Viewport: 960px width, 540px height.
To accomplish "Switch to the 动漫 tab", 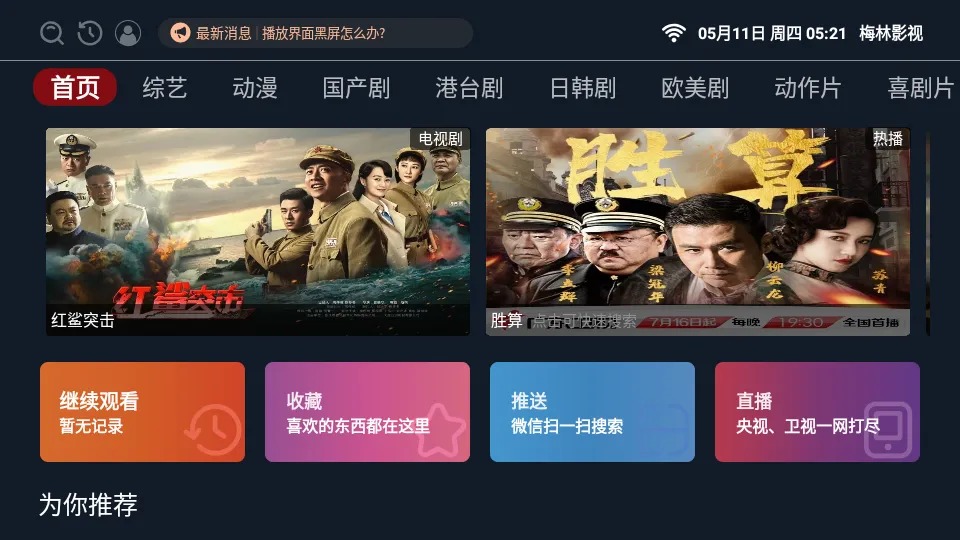I will (254, 88).
